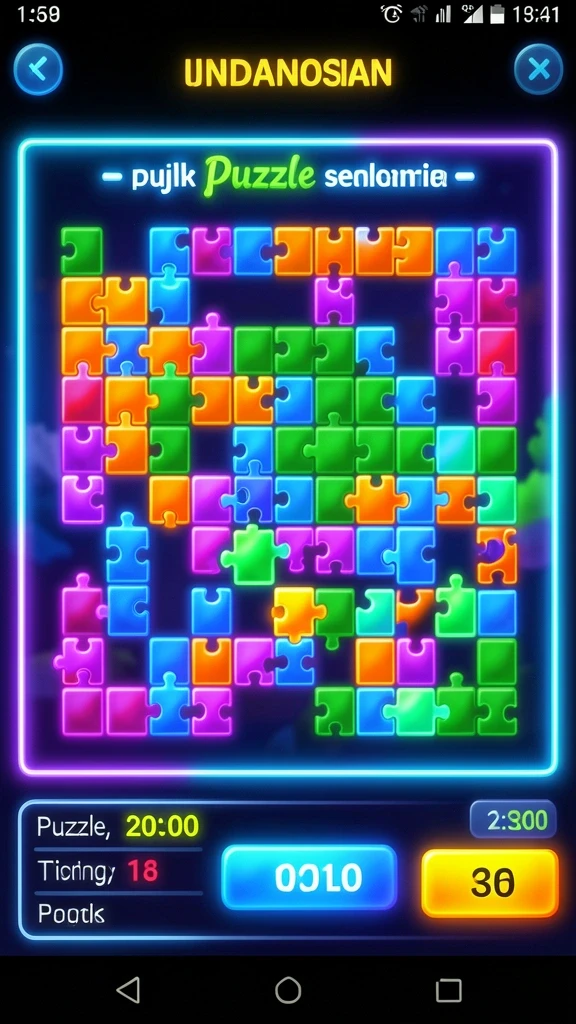Tap the system home button
Image resolution: width=576 pixels, height=1024 pixels.
coord(288,989)
